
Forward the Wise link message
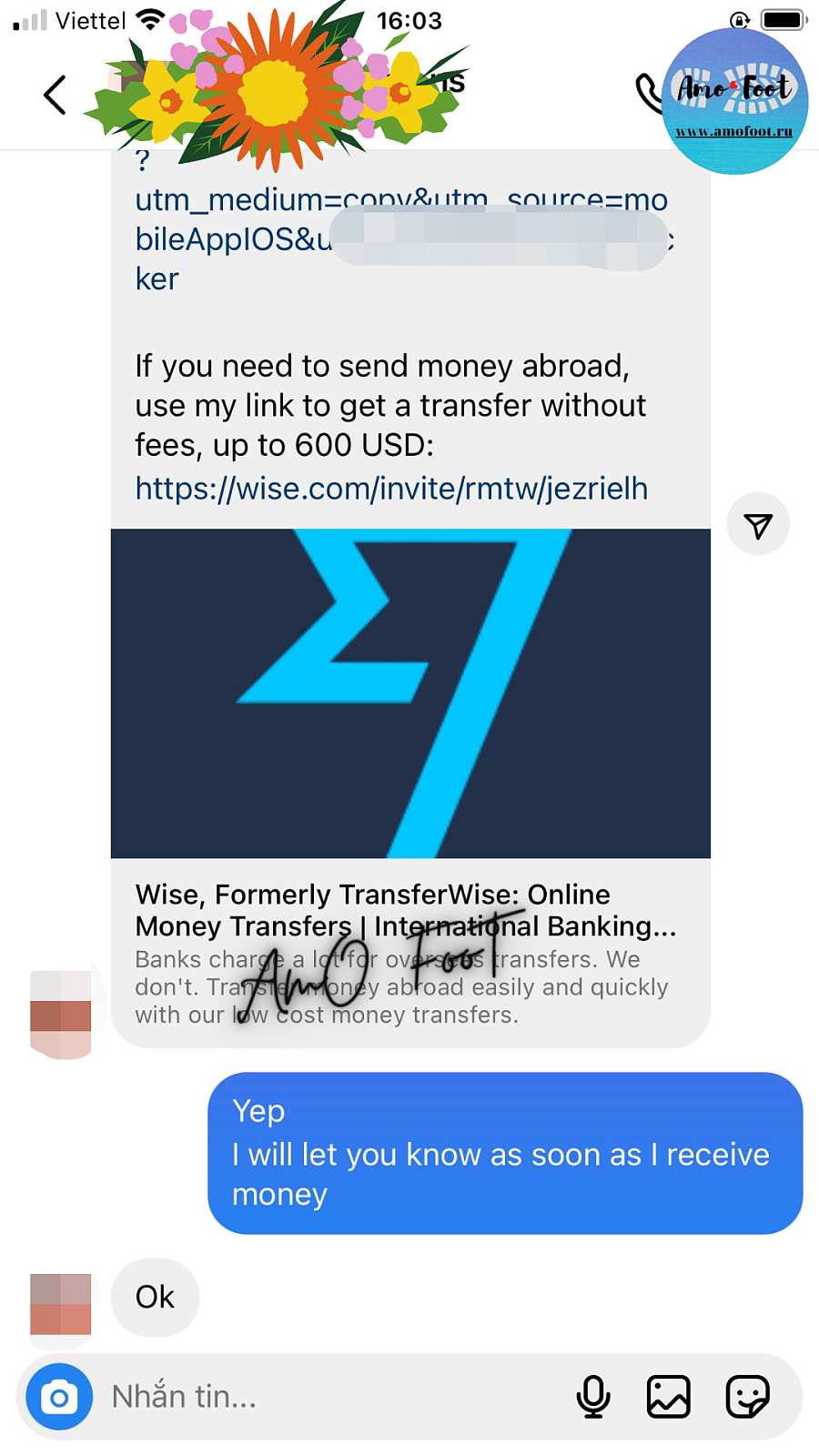point(757,525)
